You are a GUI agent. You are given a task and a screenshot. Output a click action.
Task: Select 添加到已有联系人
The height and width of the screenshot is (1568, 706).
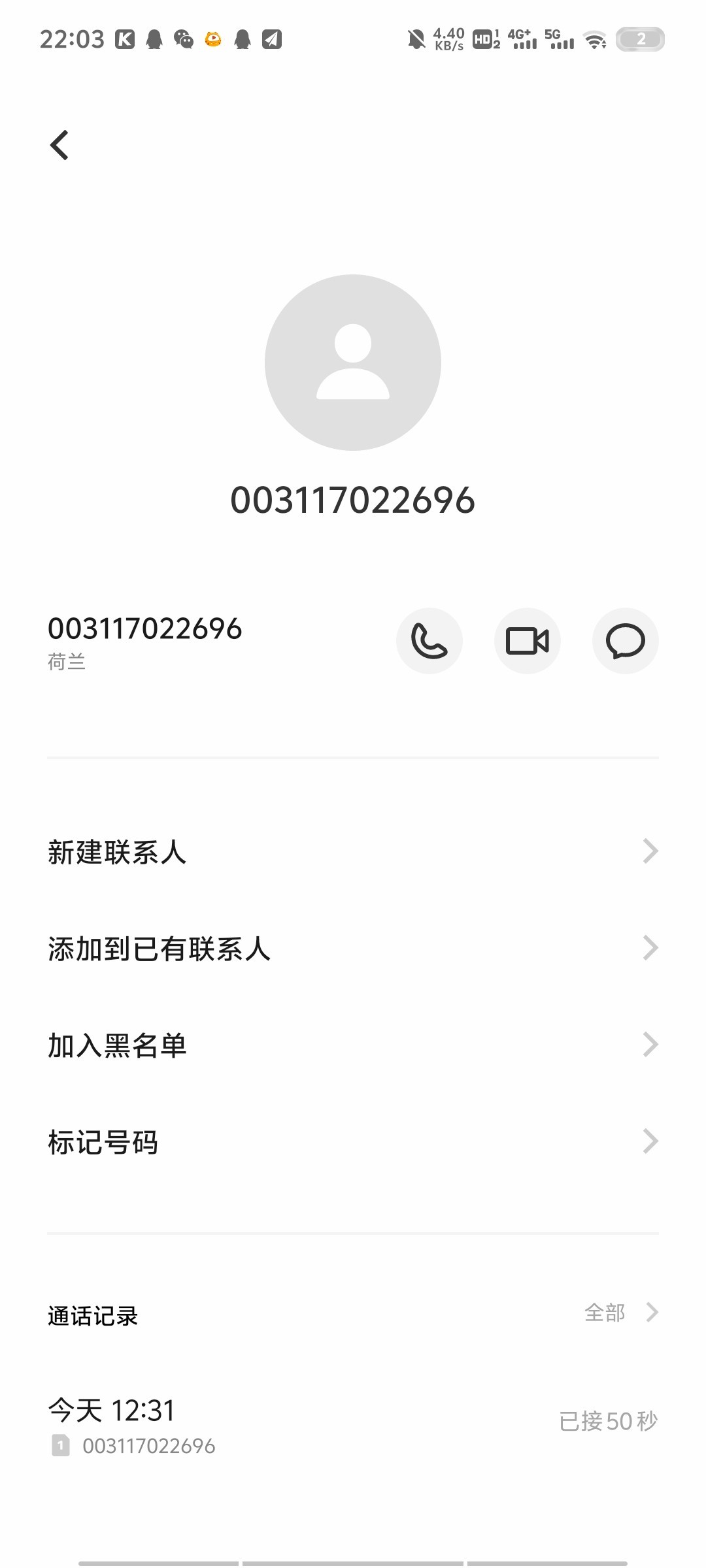click(353, 949)
